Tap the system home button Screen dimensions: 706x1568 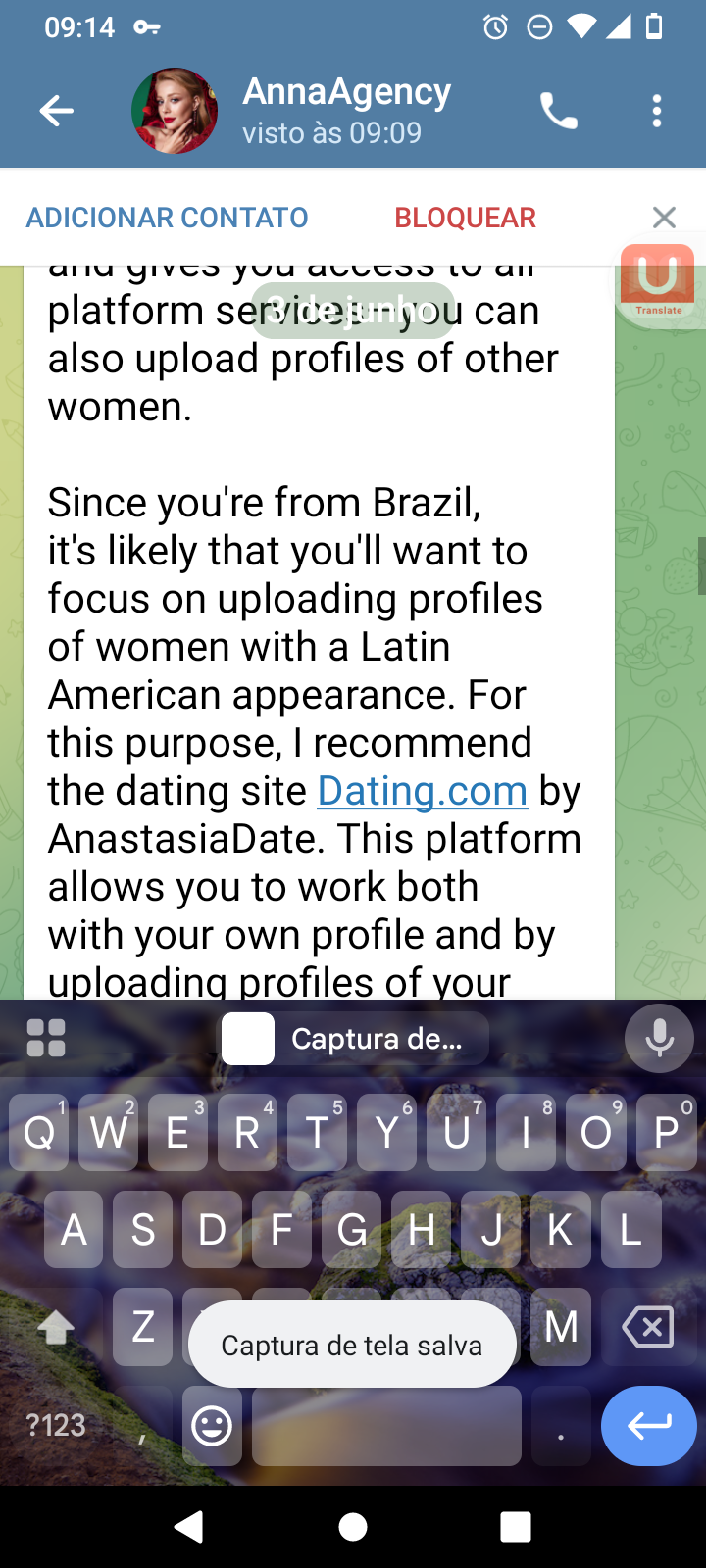coord(353,1526)
